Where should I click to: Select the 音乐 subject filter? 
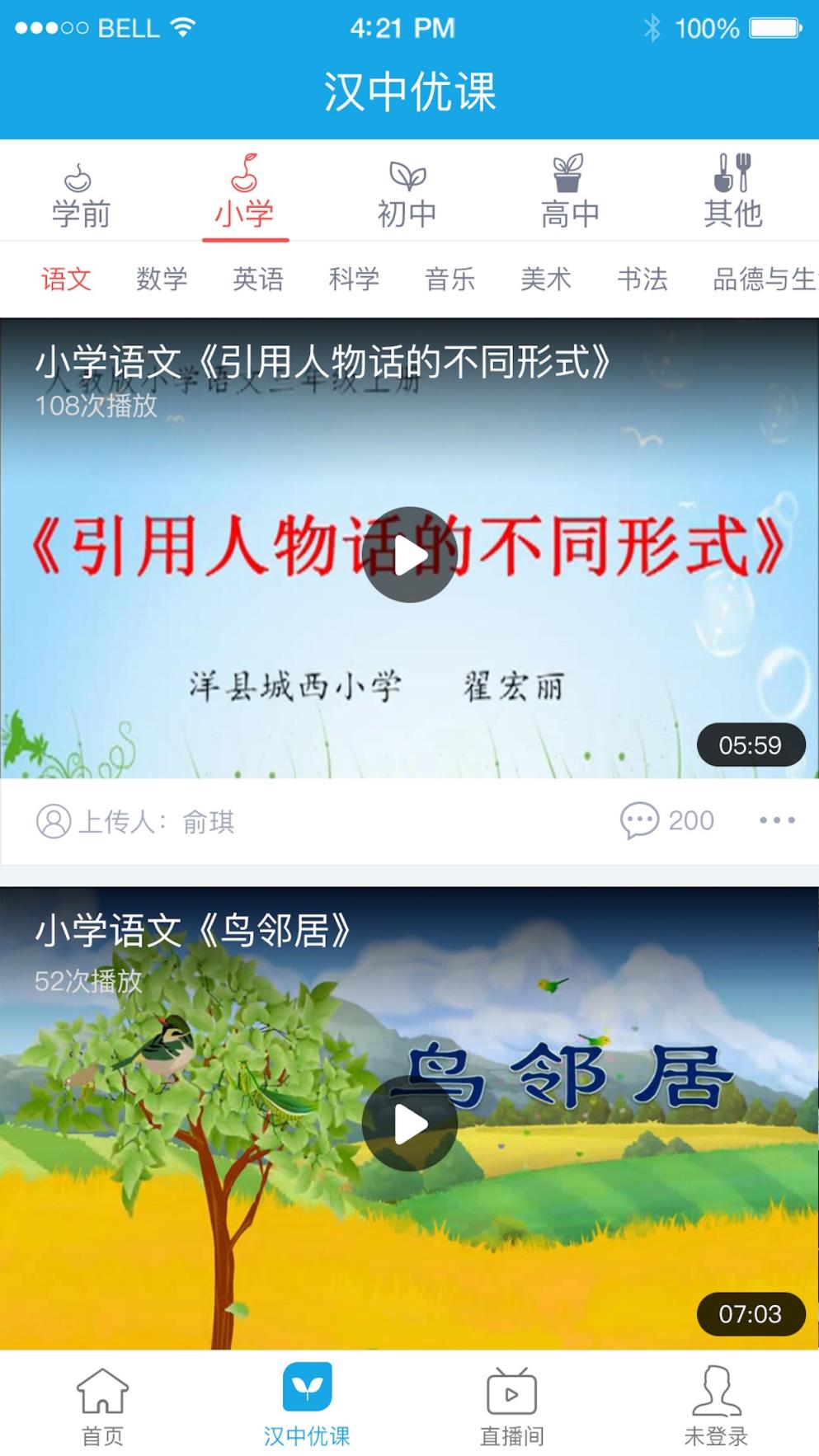tap(450, 279)
